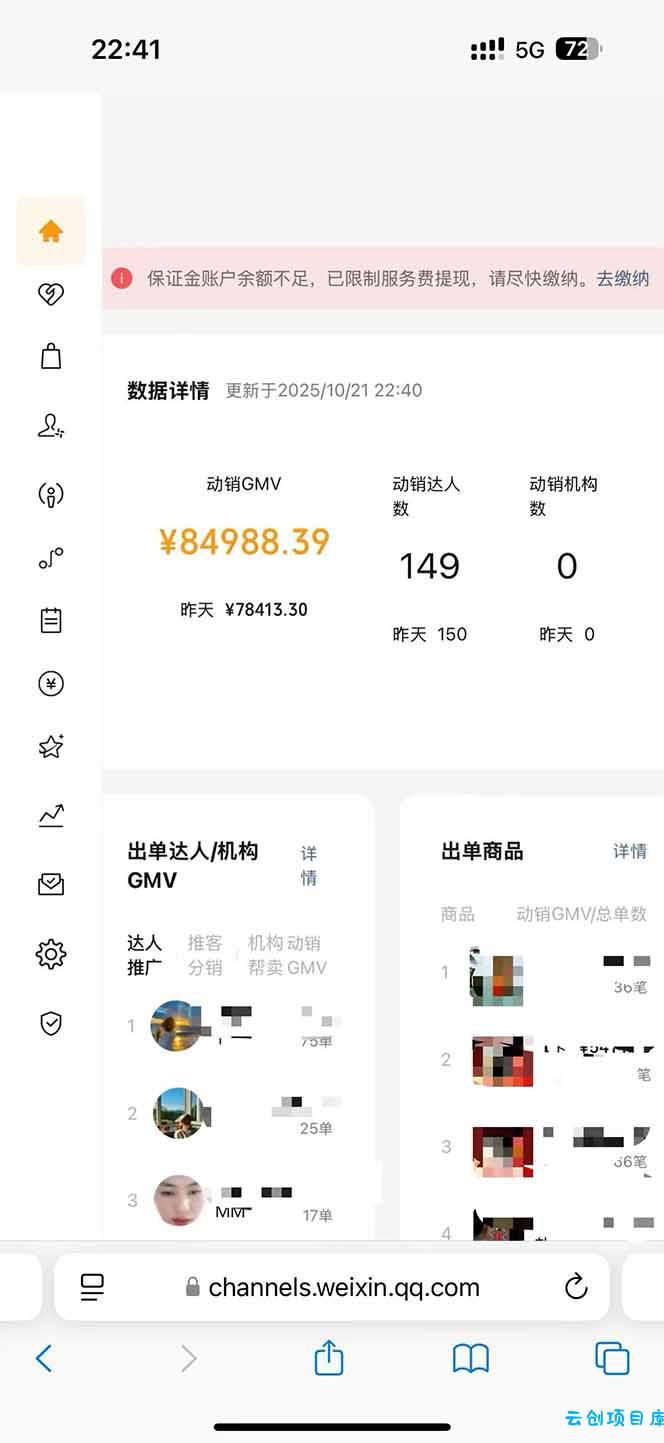Open the trend chart sidebar icon
The width and height of the screenshot is (664, 1443).
51,816
